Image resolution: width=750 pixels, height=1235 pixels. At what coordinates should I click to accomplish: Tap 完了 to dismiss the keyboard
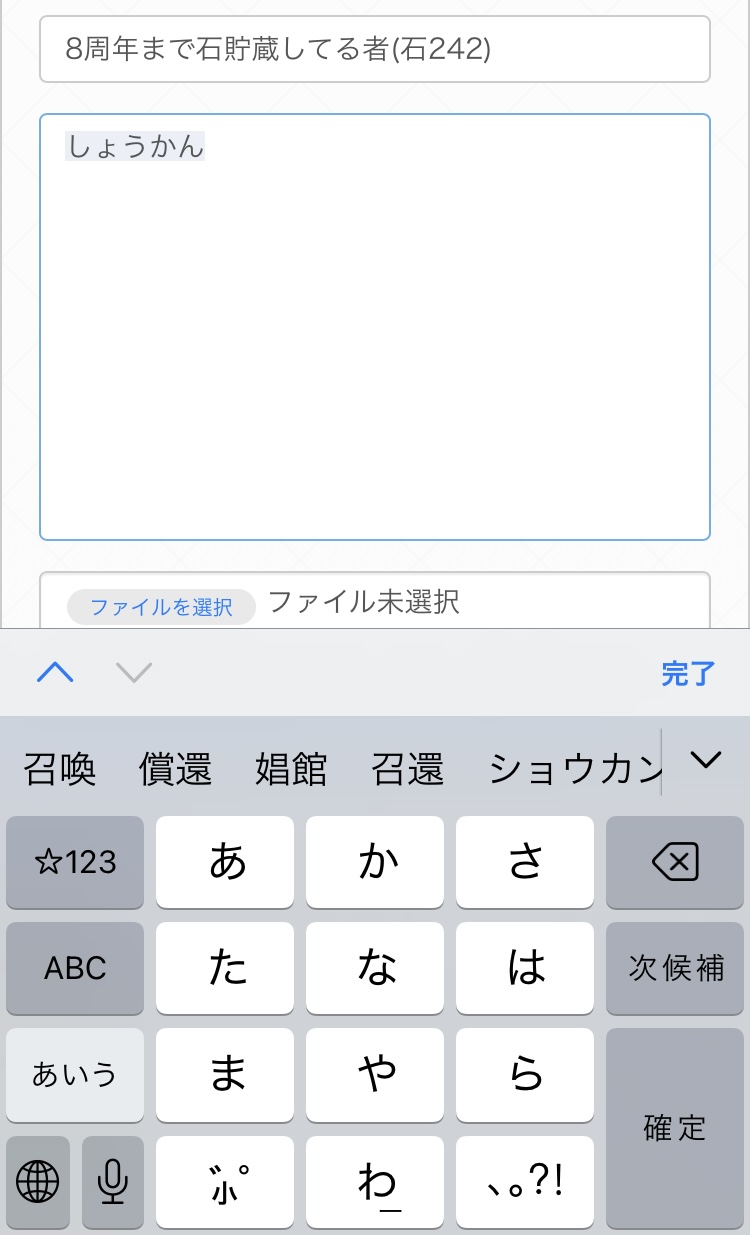[x=688, y=673]
